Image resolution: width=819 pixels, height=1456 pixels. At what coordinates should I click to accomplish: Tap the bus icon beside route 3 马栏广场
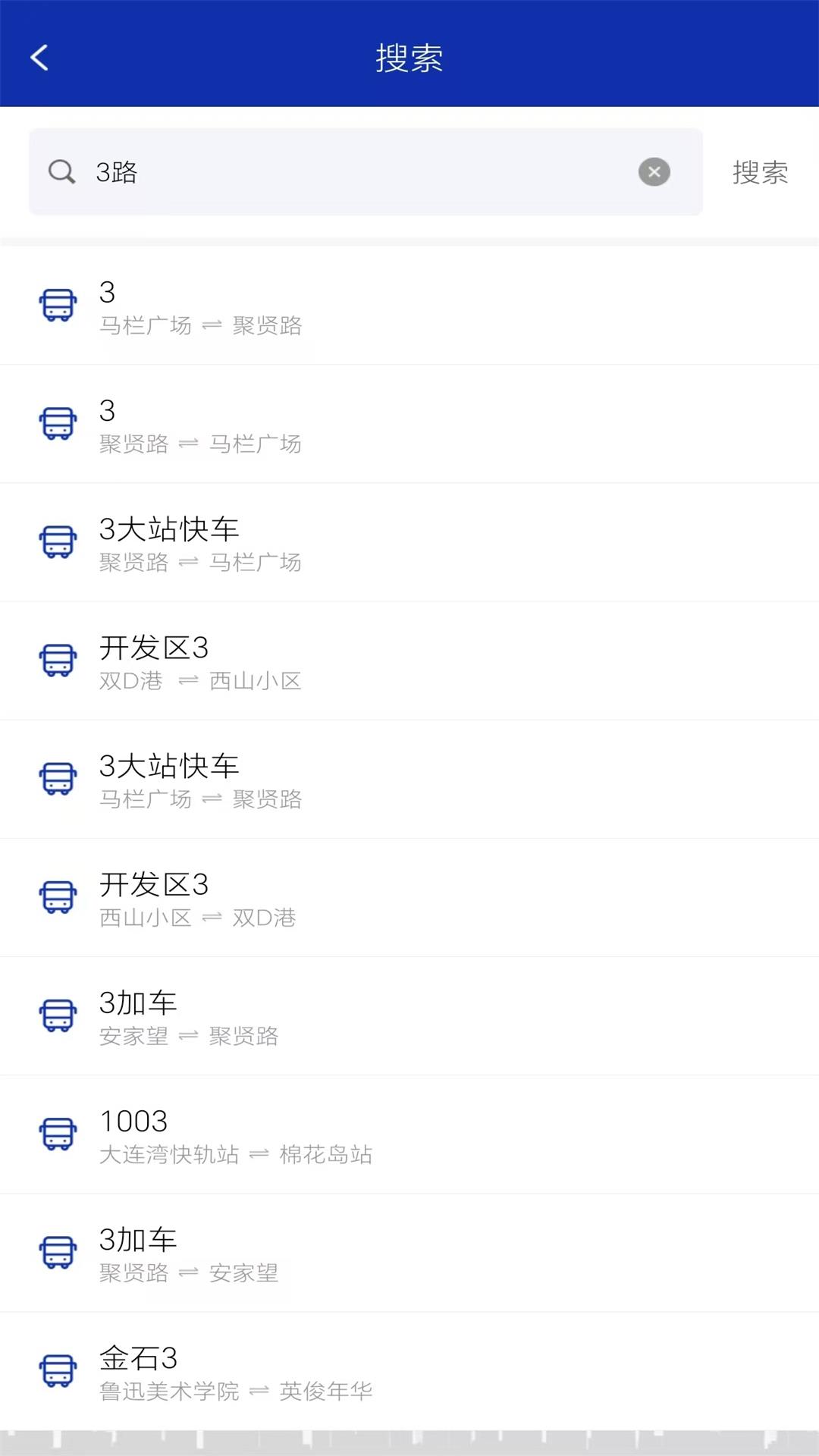pyautogui.click(x=58, y=304)
